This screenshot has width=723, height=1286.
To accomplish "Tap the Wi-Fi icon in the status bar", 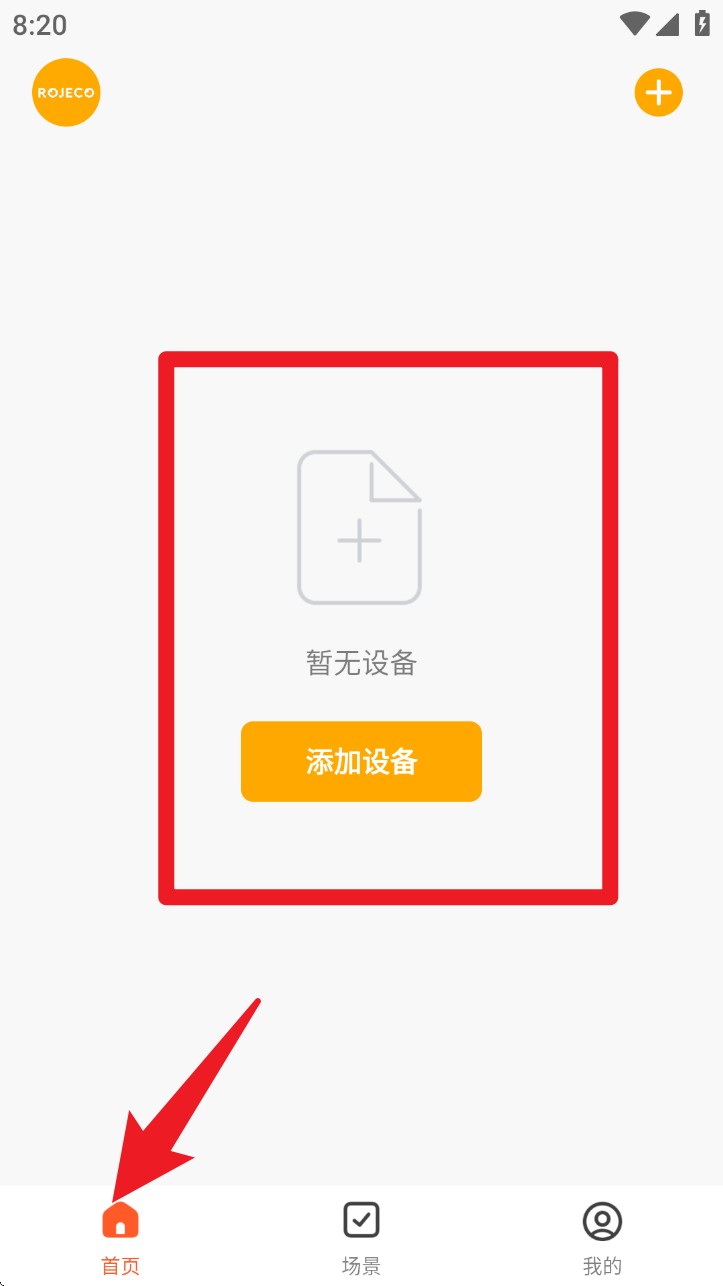I will pyautogui.click(x=633, y=25).
